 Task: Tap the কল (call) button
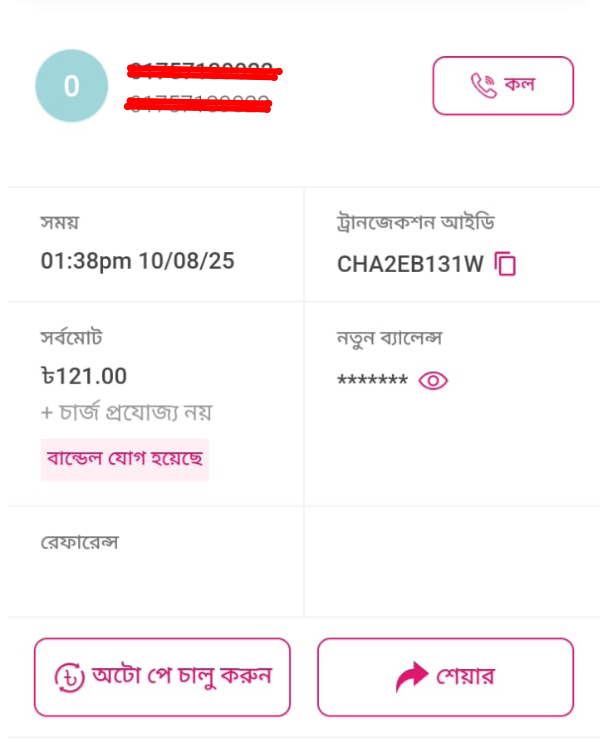coord(503,85)
